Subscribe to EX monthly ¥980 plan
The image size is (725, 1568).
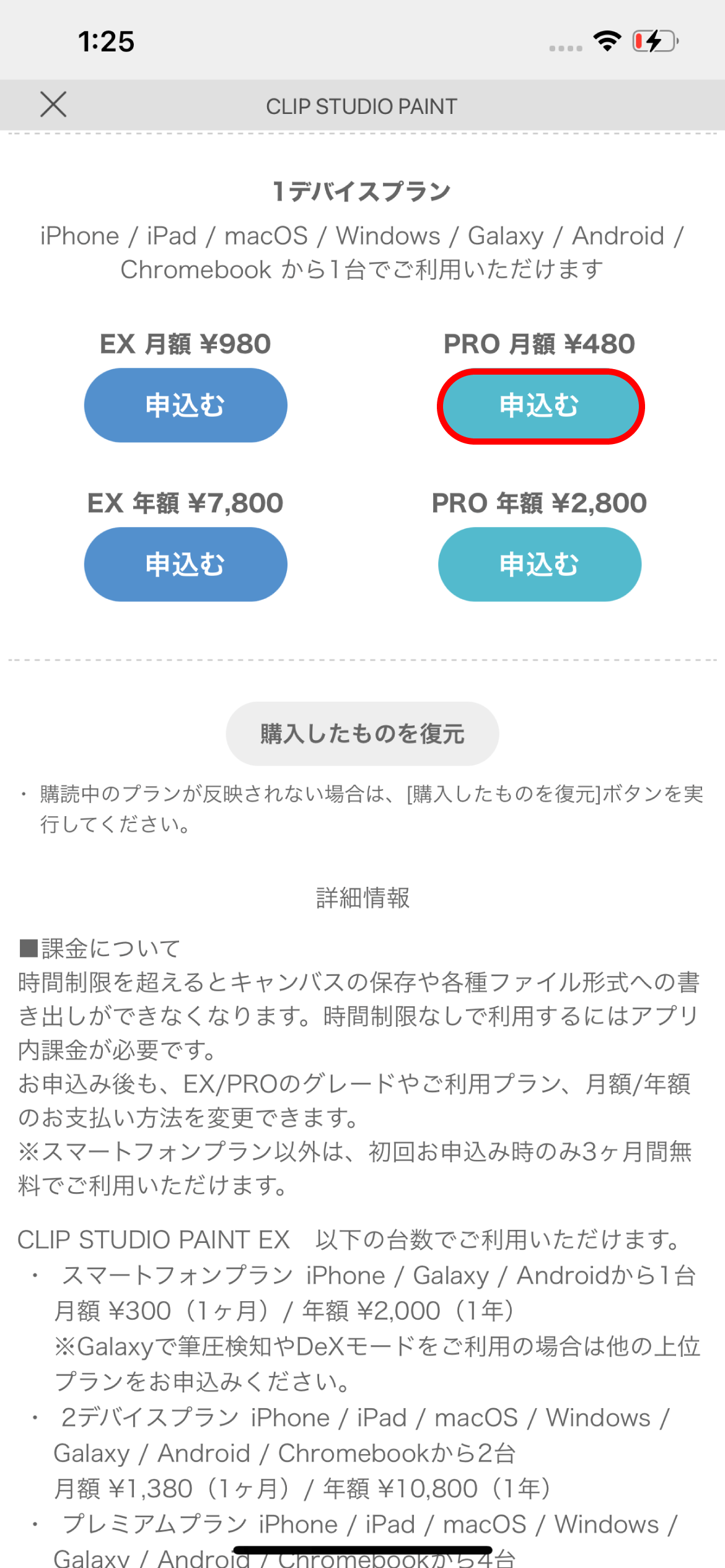point(185,406)
